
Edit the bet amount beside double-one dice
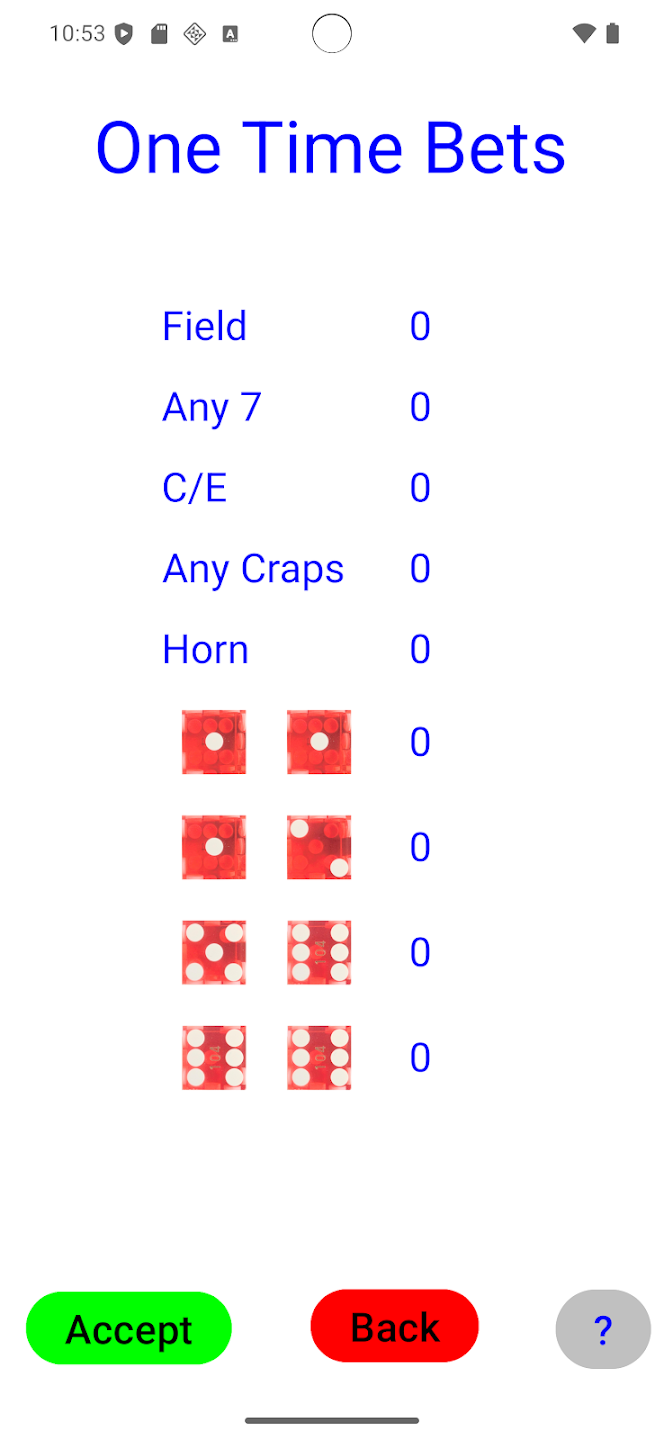(x=420, y=742)
